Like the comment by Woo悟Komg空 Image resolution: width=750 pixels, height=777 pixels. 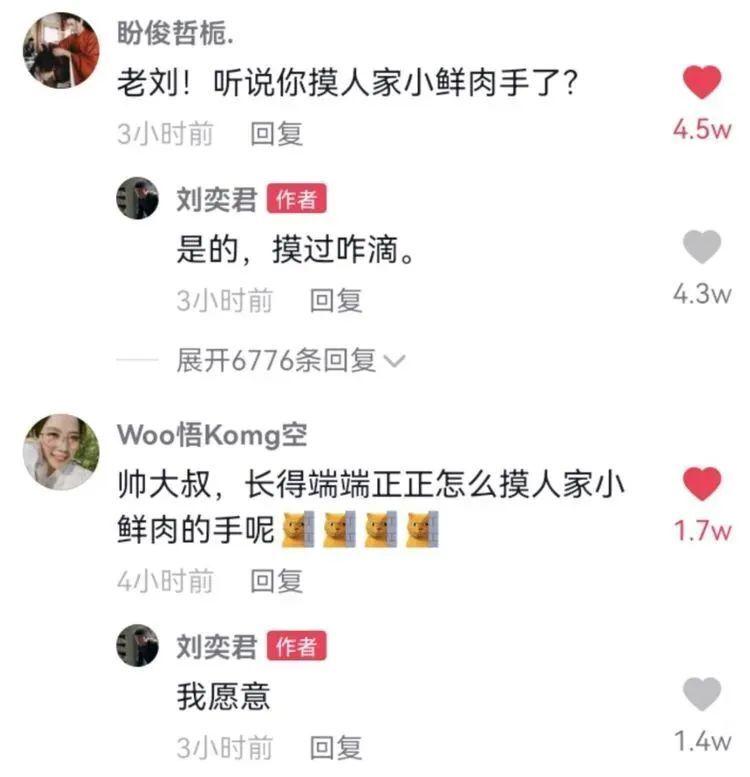coord(702,484)
